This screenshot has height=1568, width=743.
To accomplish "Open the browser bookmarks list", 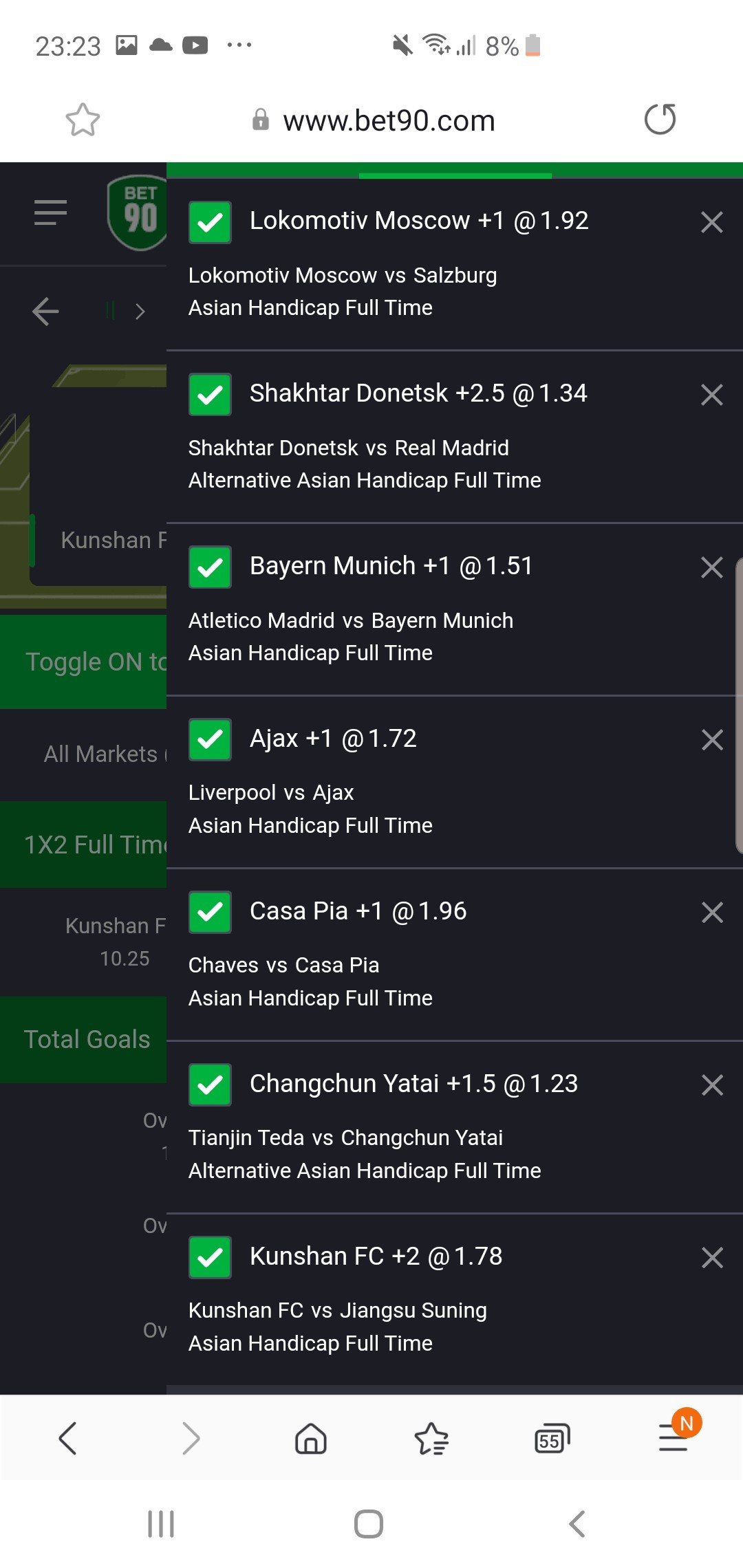I will 431,1439.
